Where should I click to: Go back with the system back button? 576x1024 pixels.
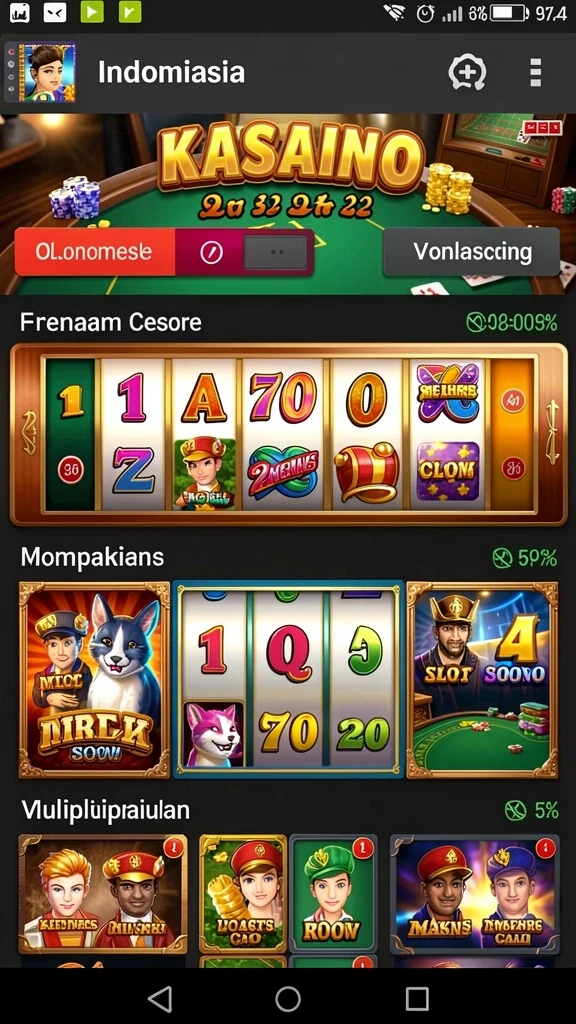pos(159,998)
